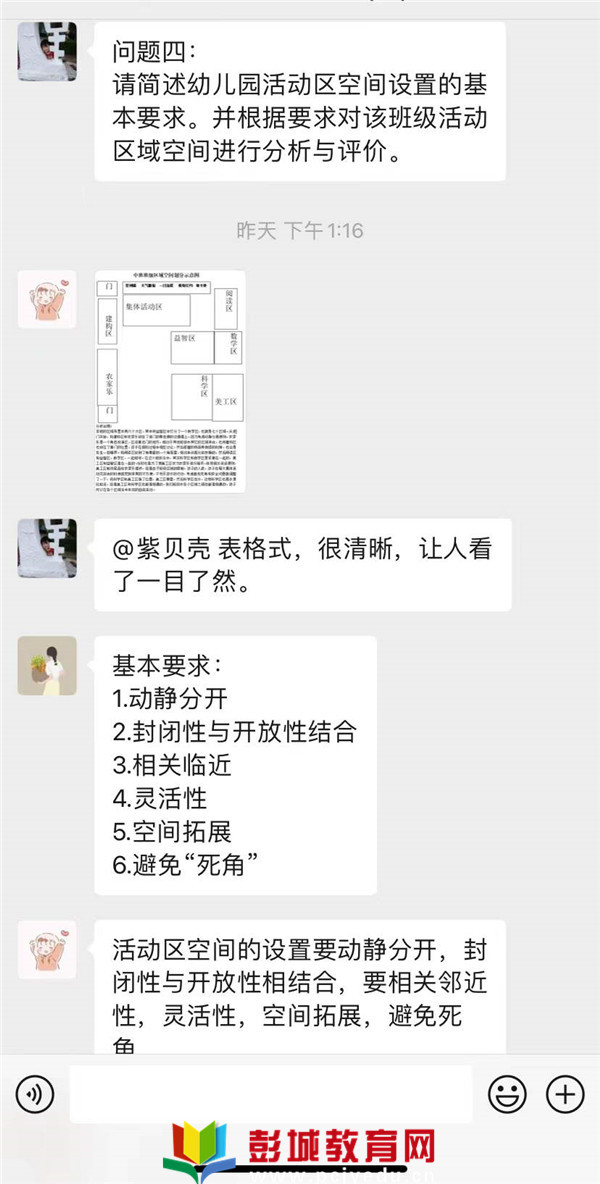Open avatar beside the 问题四 message

(47, 52)
